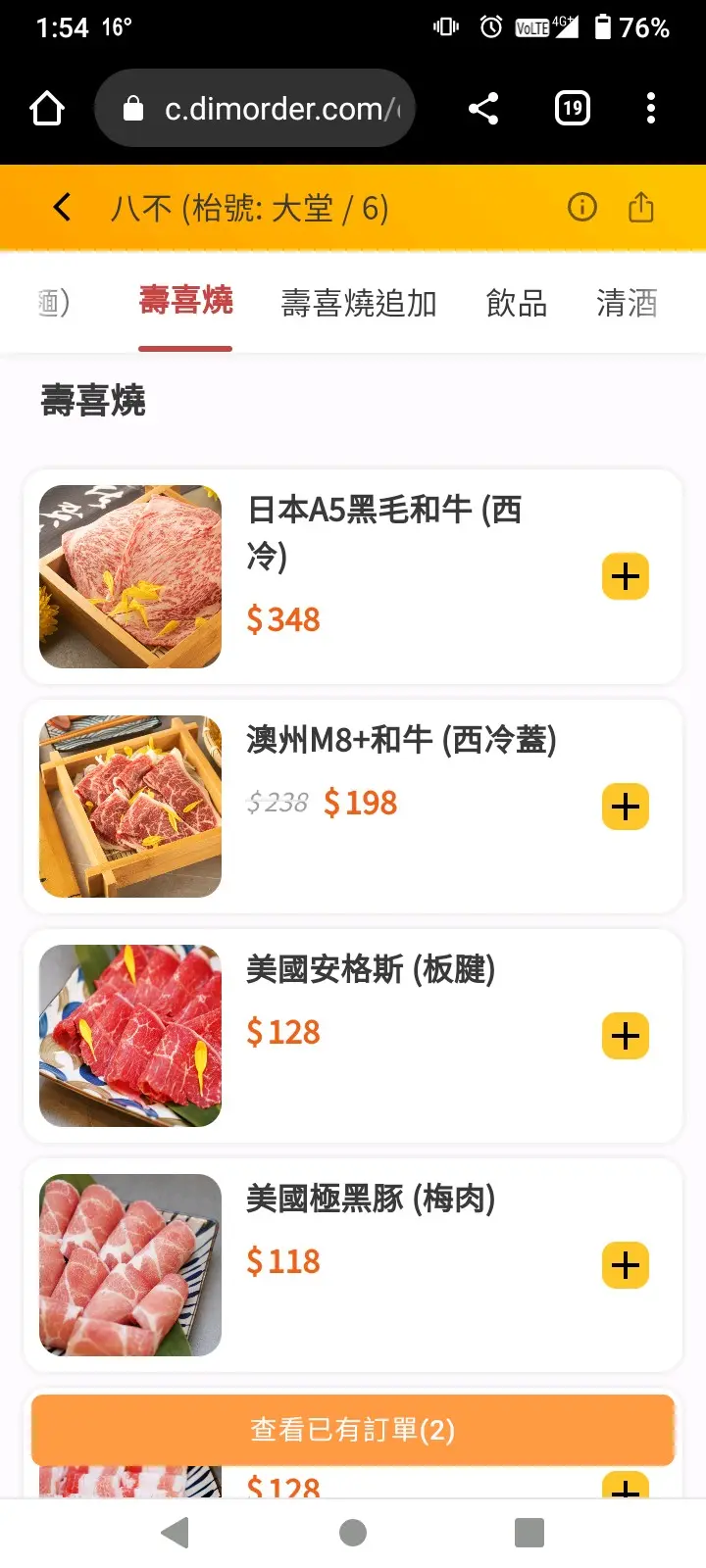706x1568 pixels.
Task: Switch to the 飲品 tab
Action: pyautogui.click(x=517, y=304)
